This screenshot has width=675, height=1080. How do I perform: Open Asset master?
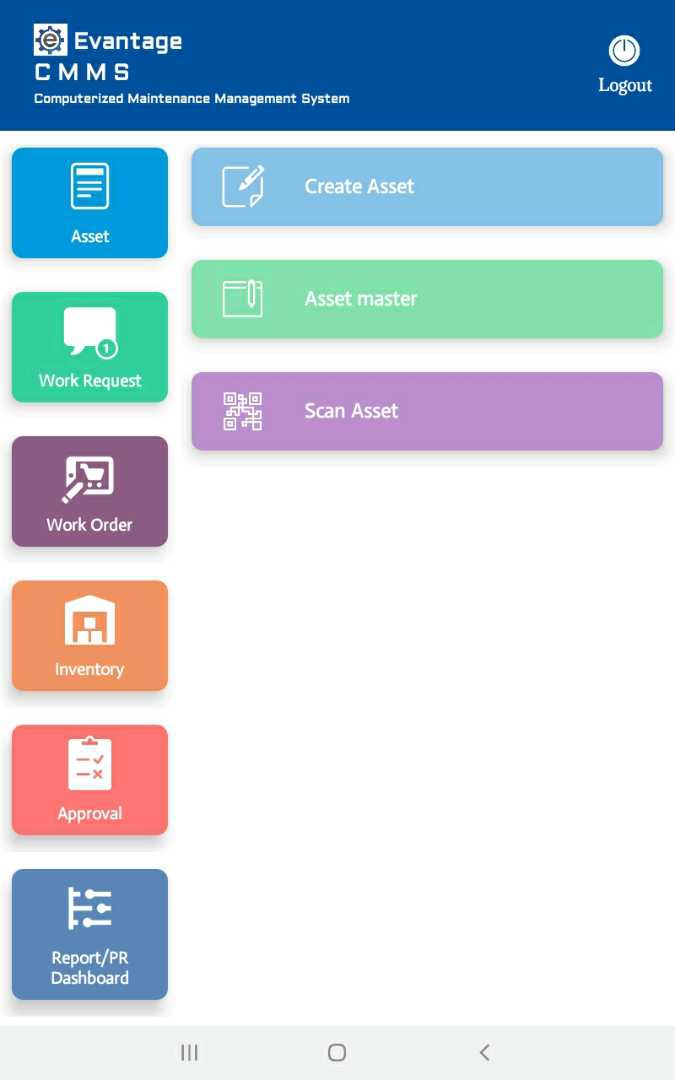[427, 299]
